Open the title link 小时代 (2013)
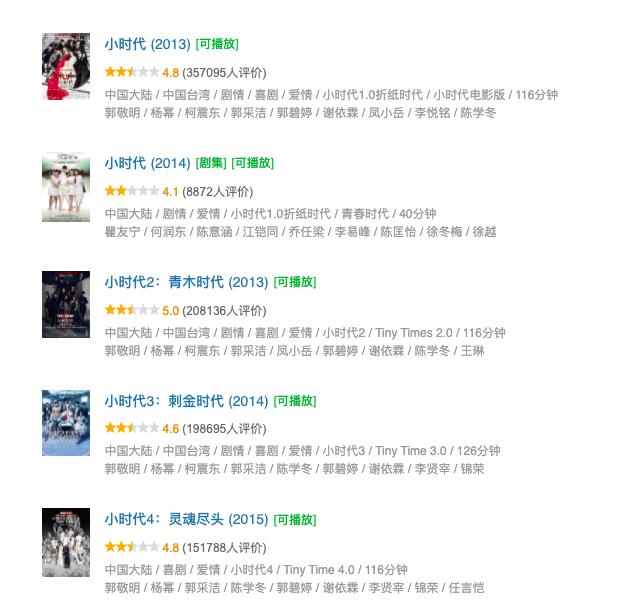 pos(147,44)
